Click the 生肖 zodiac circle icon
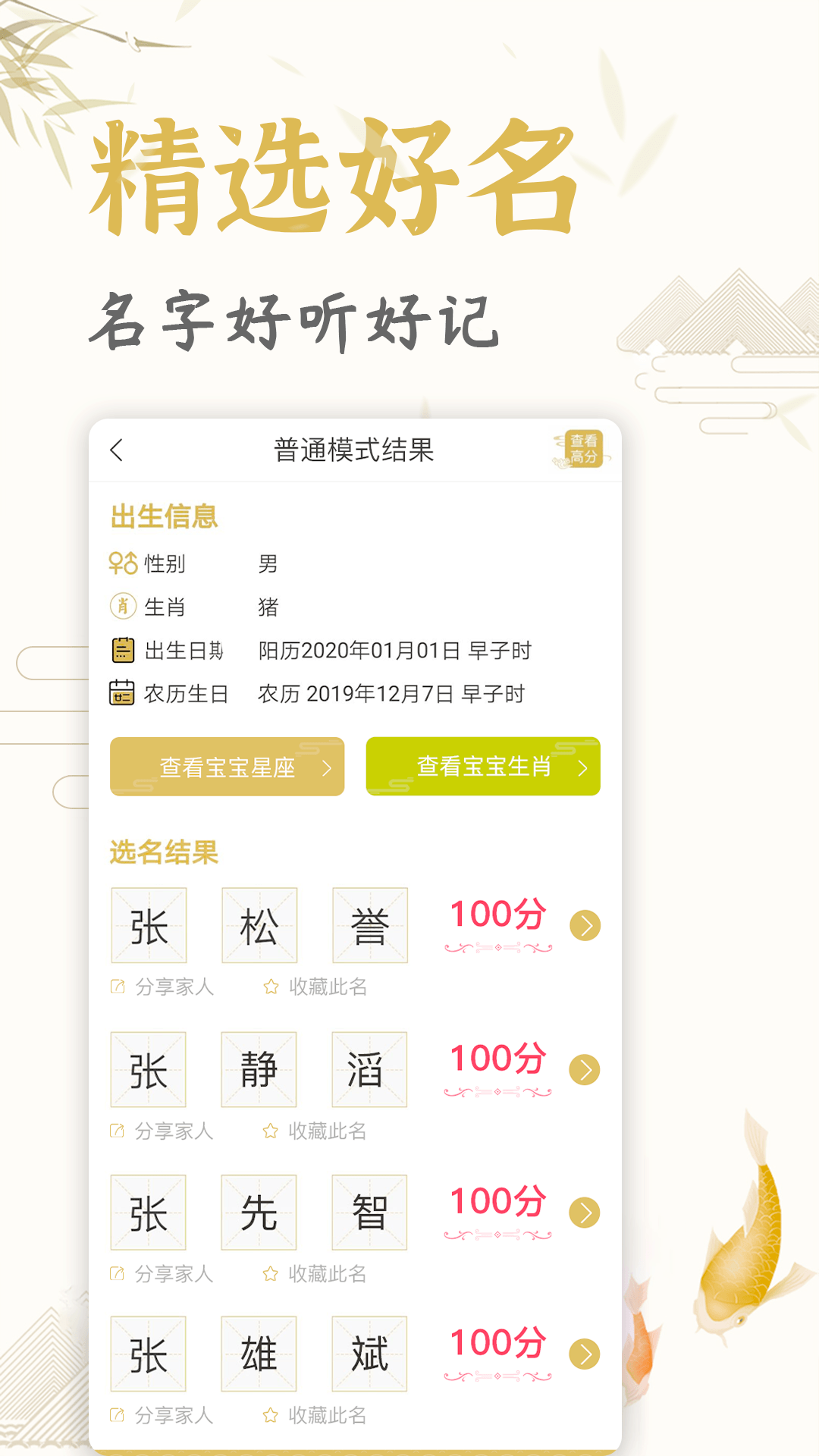The width and height of the screenshot is (819, 1456). (121, 607)
